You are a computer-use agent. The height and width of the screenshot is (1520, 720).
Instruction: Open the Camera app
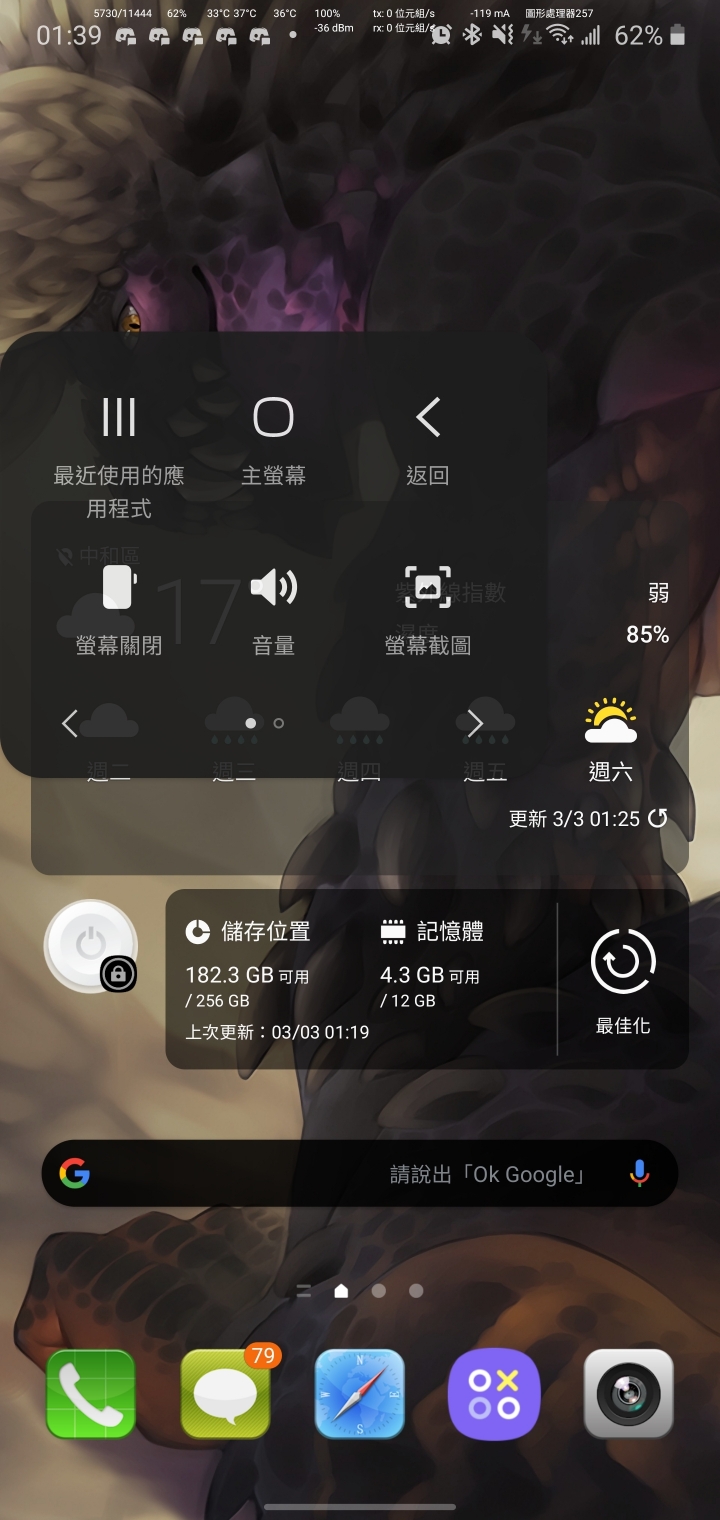[x=628, y=1393]
